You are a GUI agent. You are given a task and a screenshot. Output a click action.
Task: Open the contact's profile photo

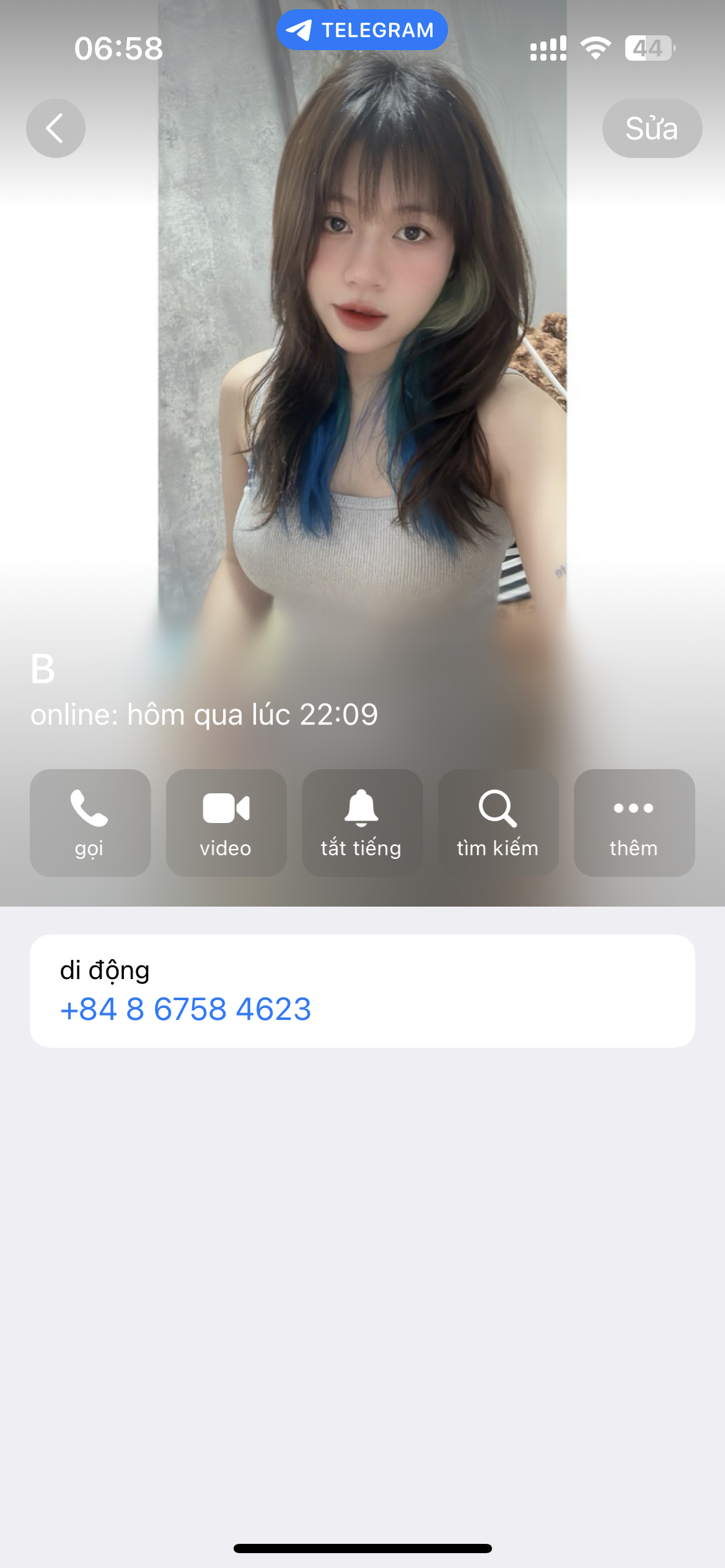(362, 372)
